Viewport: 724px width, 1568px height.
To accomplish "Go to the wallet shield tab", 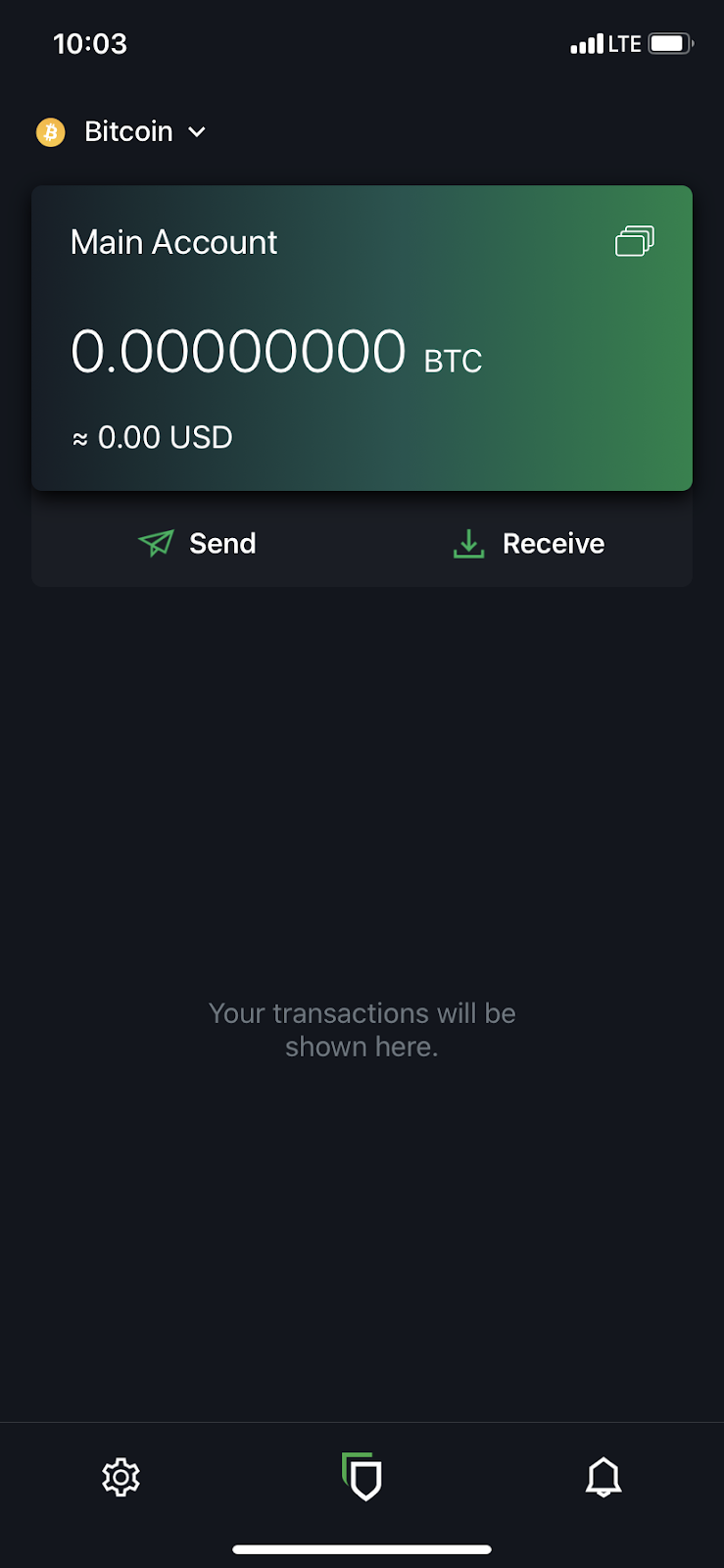I will (362, 1477).
